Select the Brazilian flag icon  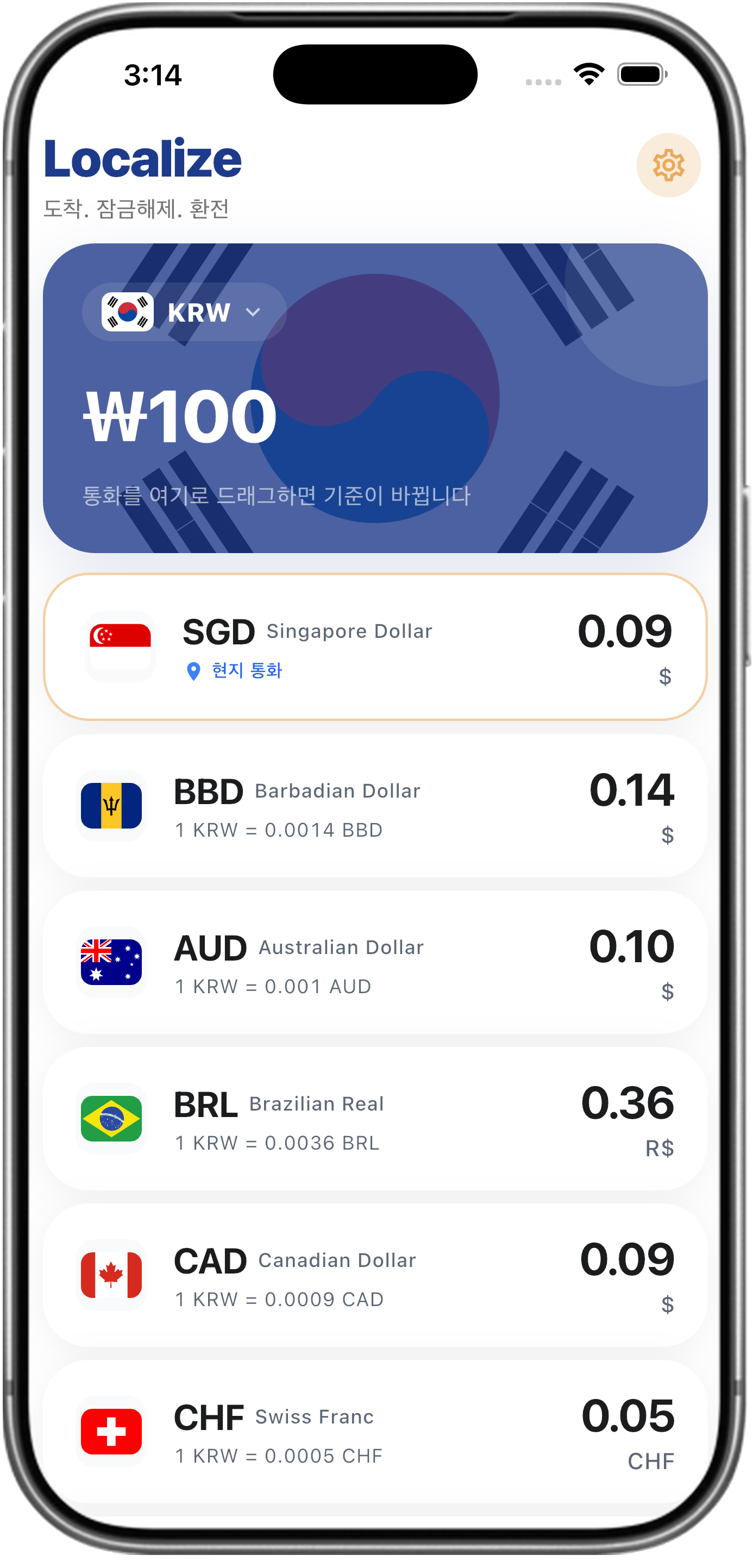click(x=112, y=1118)
